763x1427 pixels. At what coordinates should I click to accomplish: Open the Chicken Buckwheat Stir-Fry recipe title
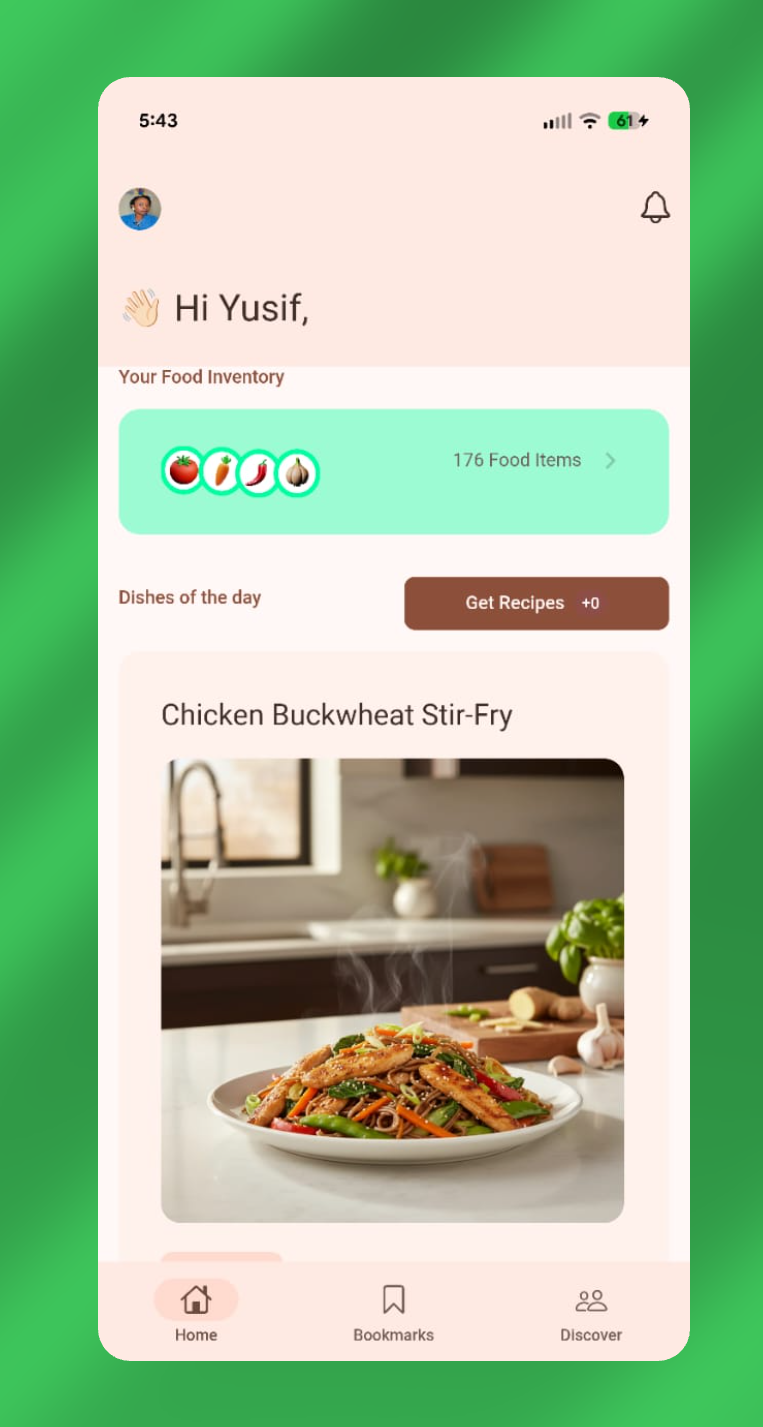tap(337, 715)
